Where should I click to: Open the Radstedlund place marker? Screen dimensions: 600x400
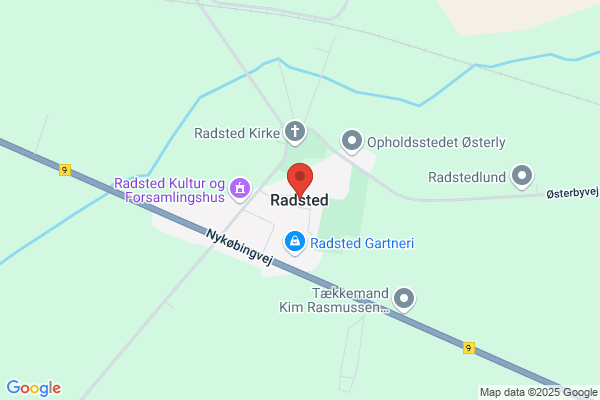pyautogui.click(x=522, y=176)
